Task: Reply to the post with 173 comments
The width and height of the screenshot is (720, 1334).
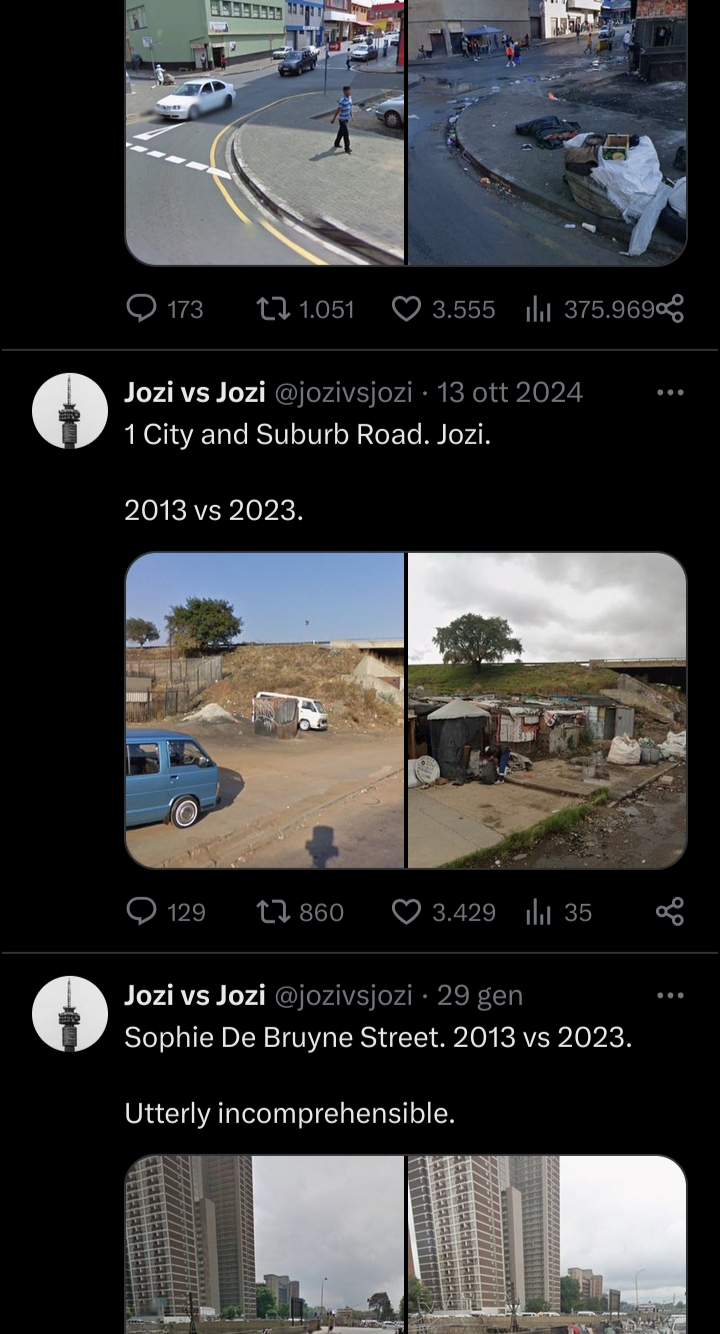Action: click(142, 309)
